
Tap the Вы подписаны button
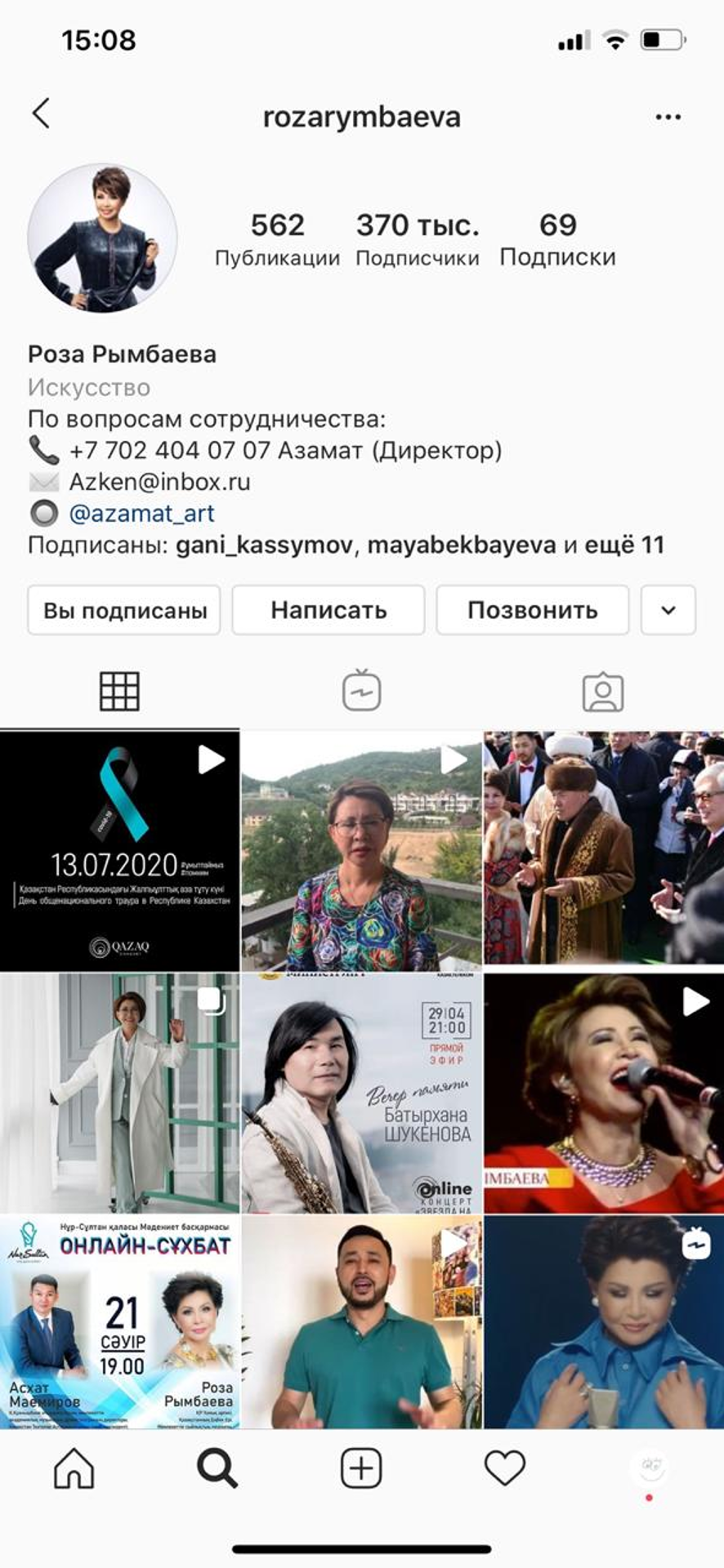[124, 610]
